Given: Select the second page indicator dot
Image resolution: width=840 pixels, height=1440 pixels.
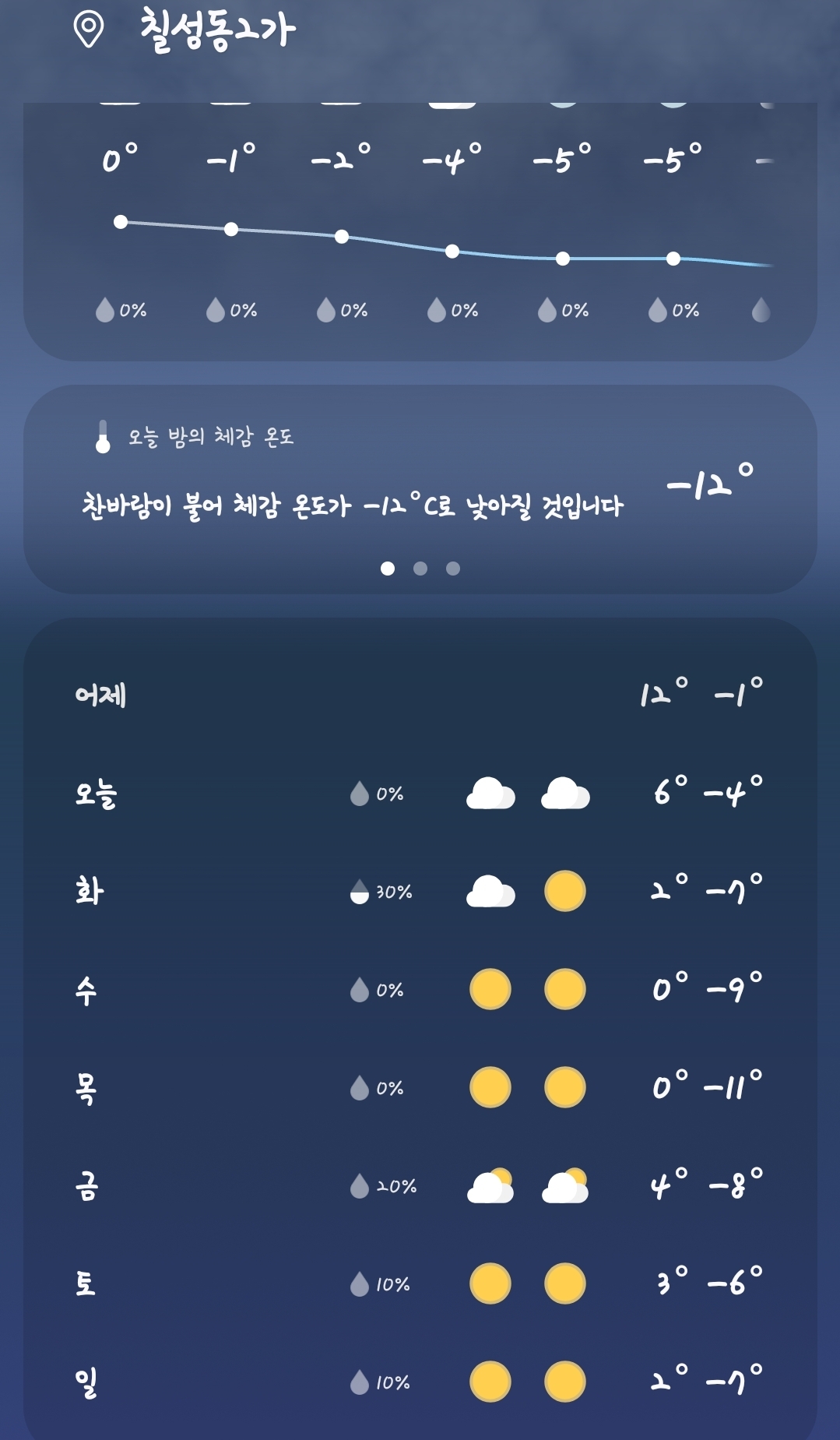Looking at the screenshot, I should (420, 569).
